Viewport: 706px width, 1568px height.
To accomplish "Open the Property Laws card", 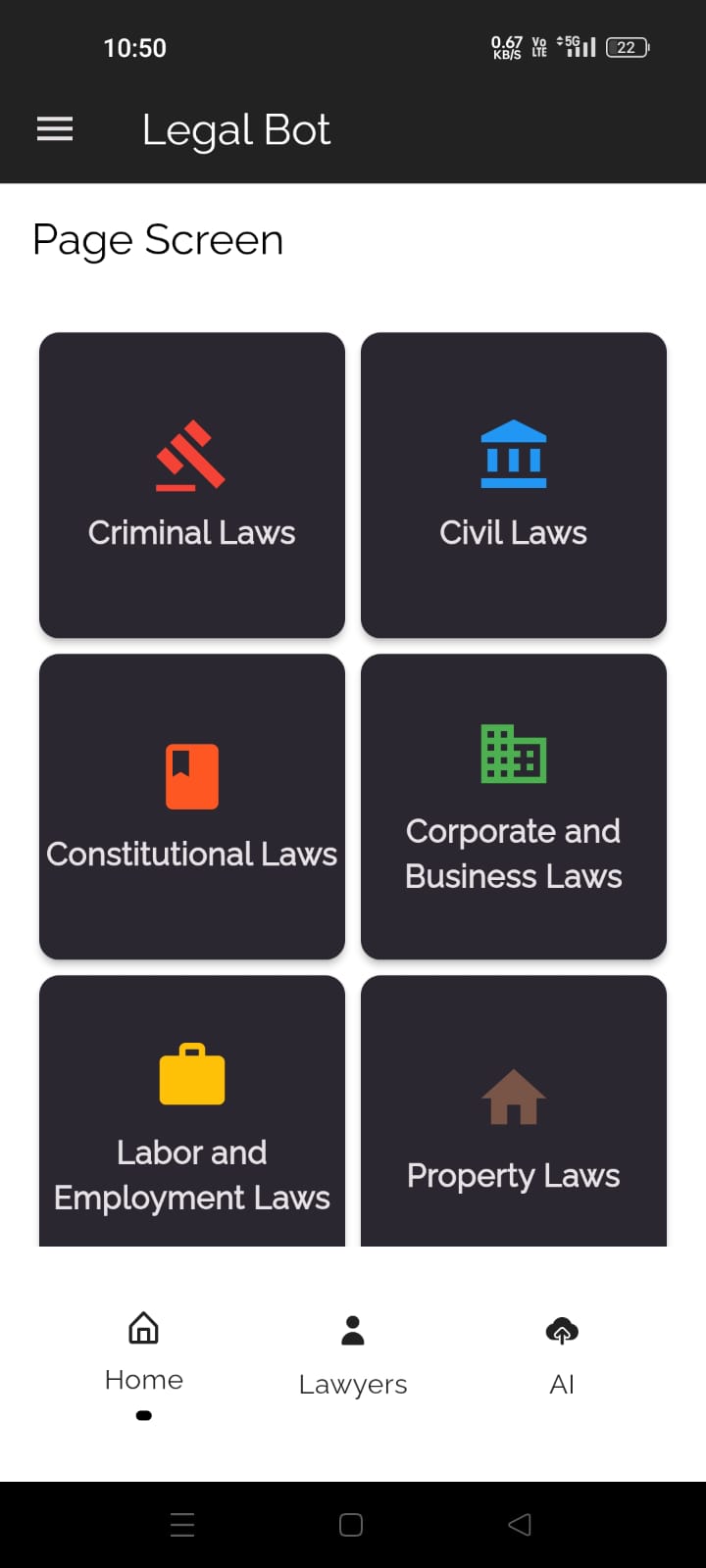I will 514,1117.
